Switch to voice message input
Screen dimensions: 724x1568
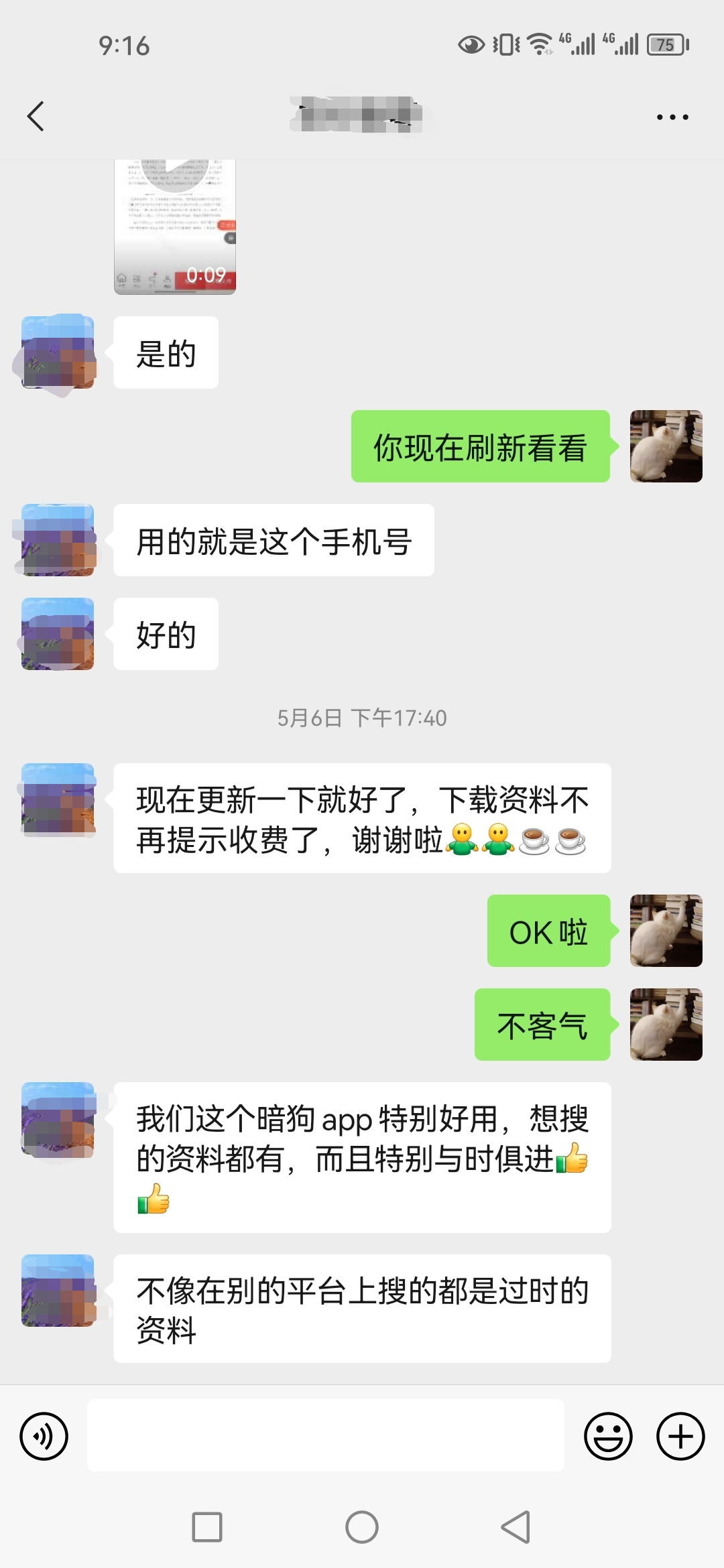coord(44,1436)
